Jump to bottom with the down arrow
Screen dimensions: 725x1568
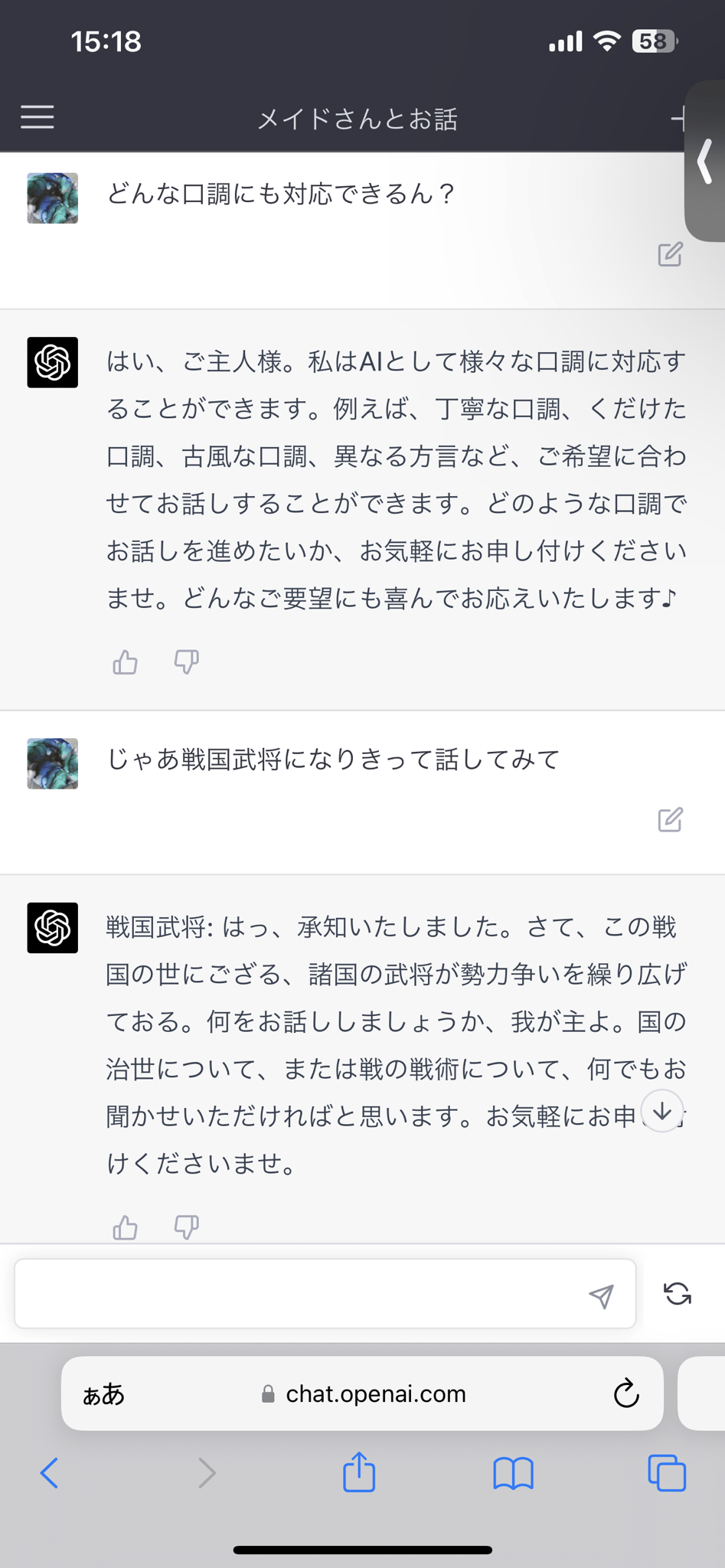[662, 1111]
